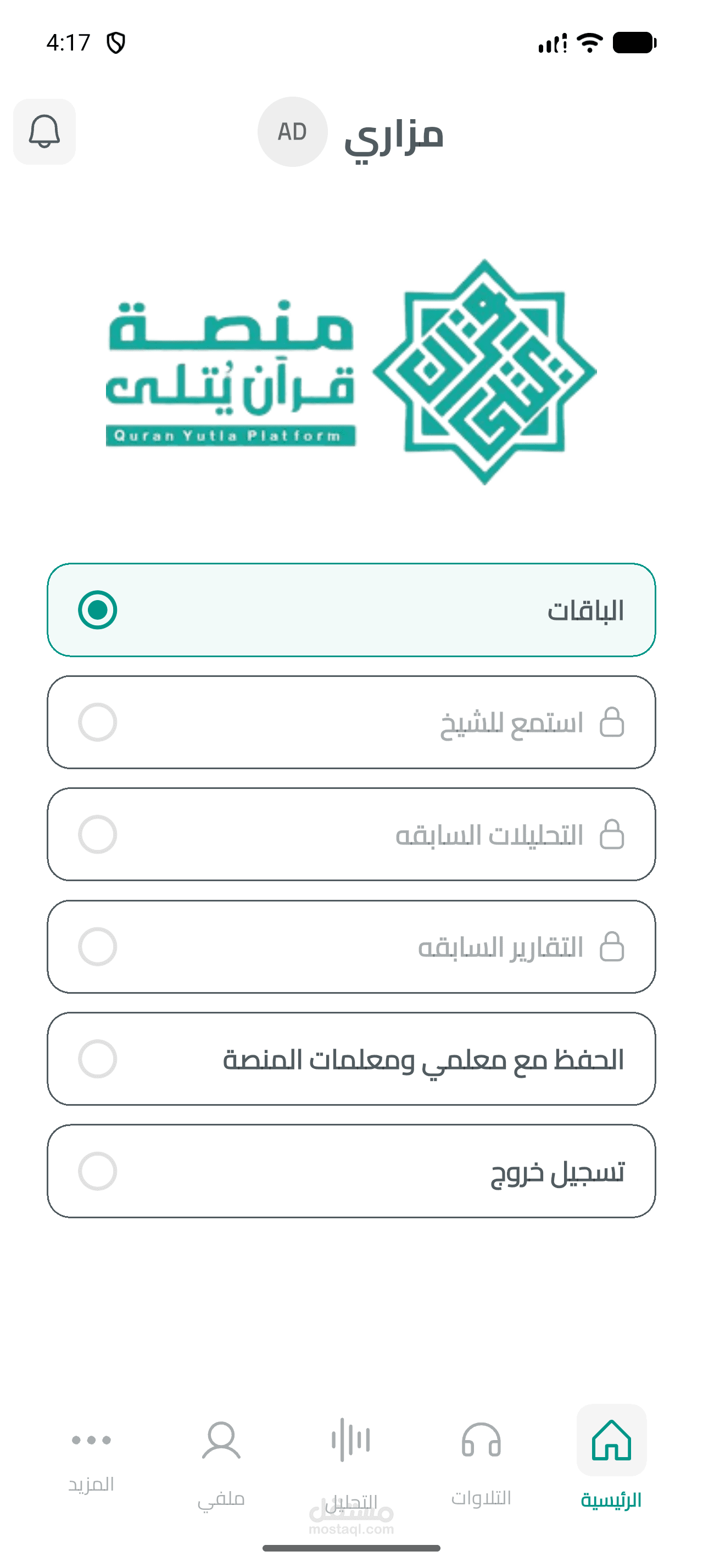Select التقارير السابقه option
The height and width of the screenshot is (1568, 703).
coord(351,947)
